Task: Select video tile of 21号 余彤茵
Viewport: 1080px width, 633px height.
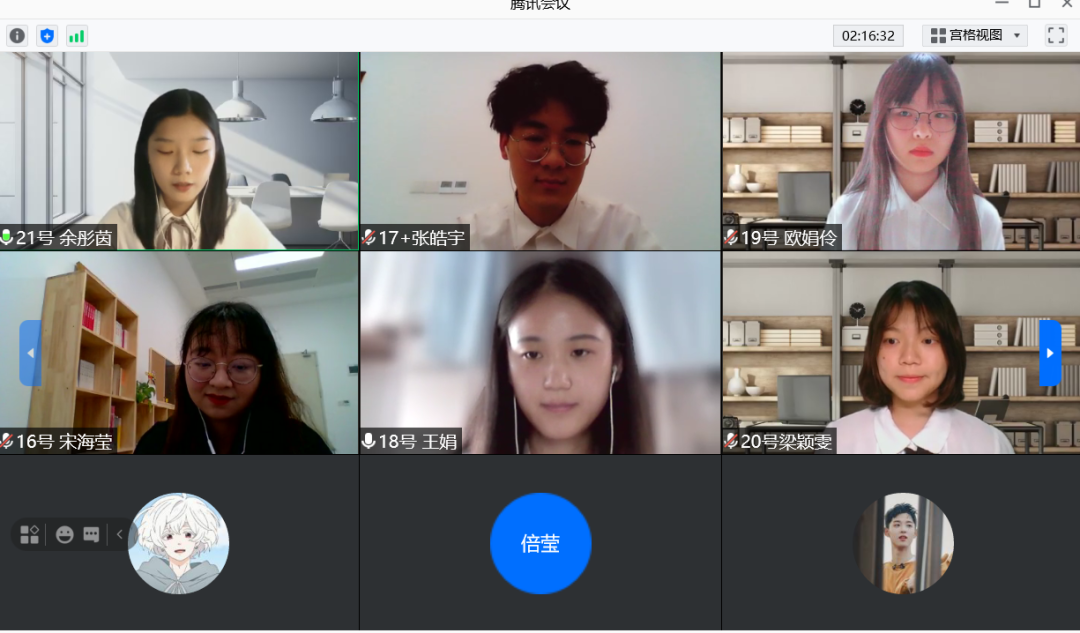Action: point(179,150)
